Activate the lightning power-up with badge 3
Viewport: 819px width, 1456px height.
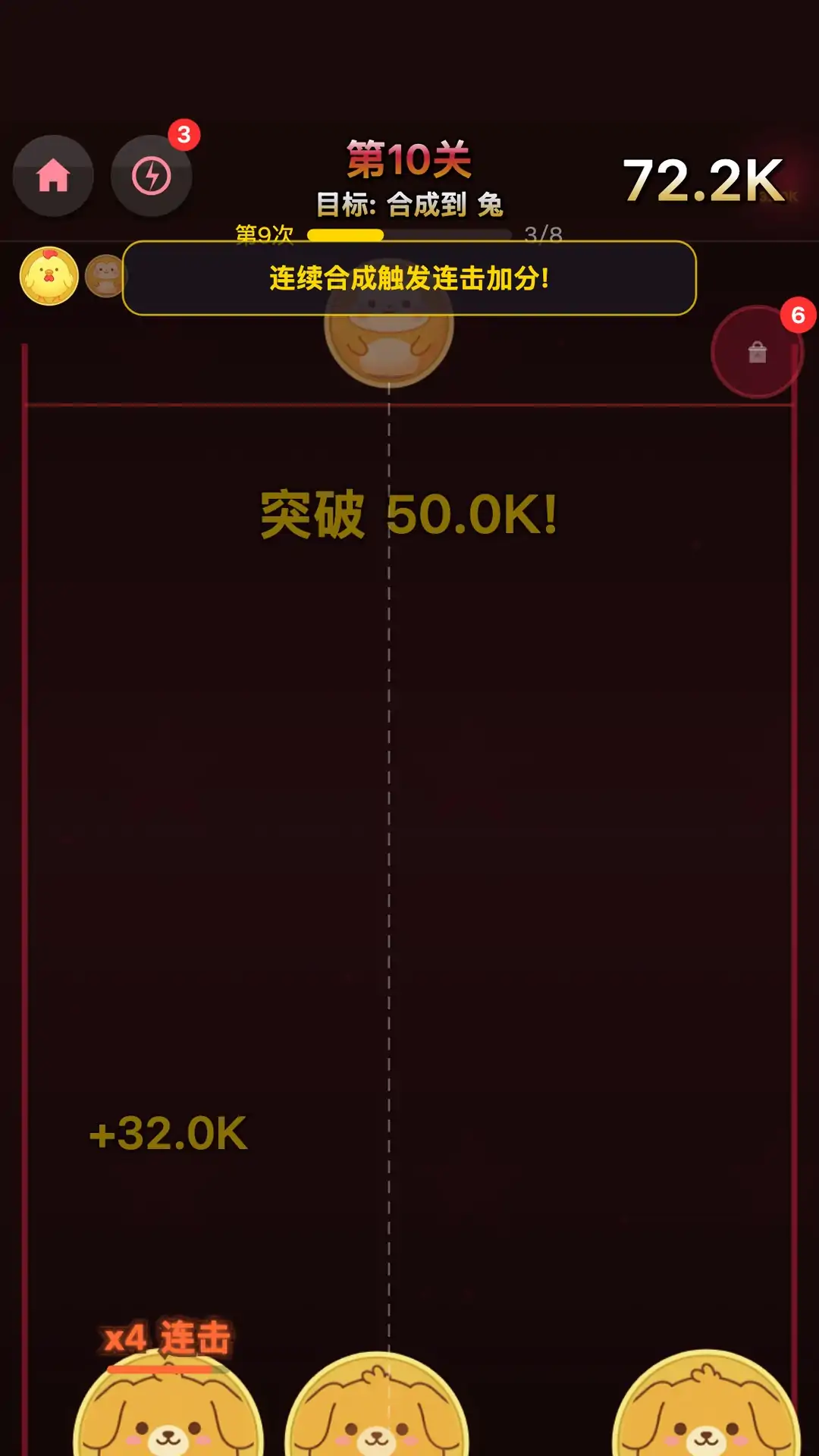[x=152, y=176]
